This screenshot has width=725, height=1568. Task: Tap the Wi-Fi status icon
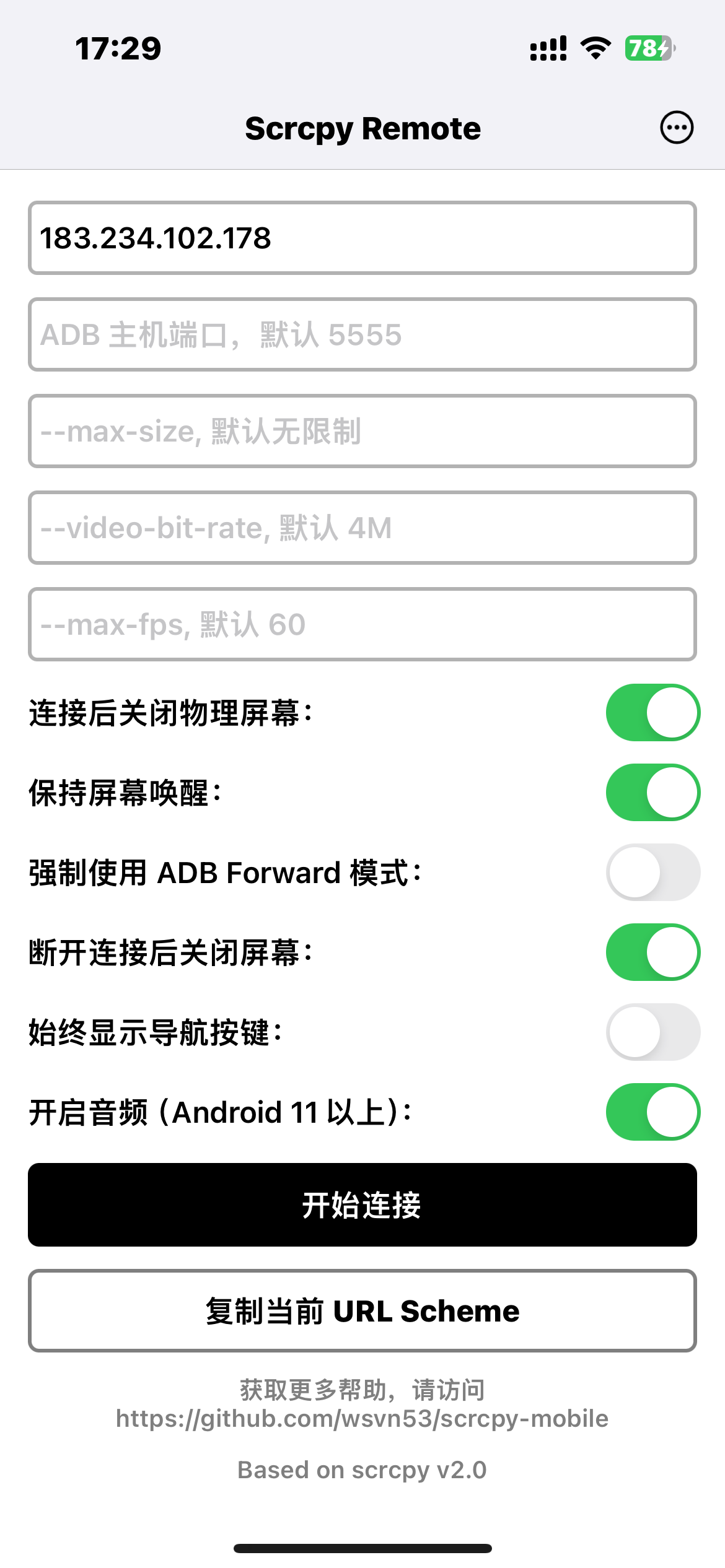click(595, 48)
